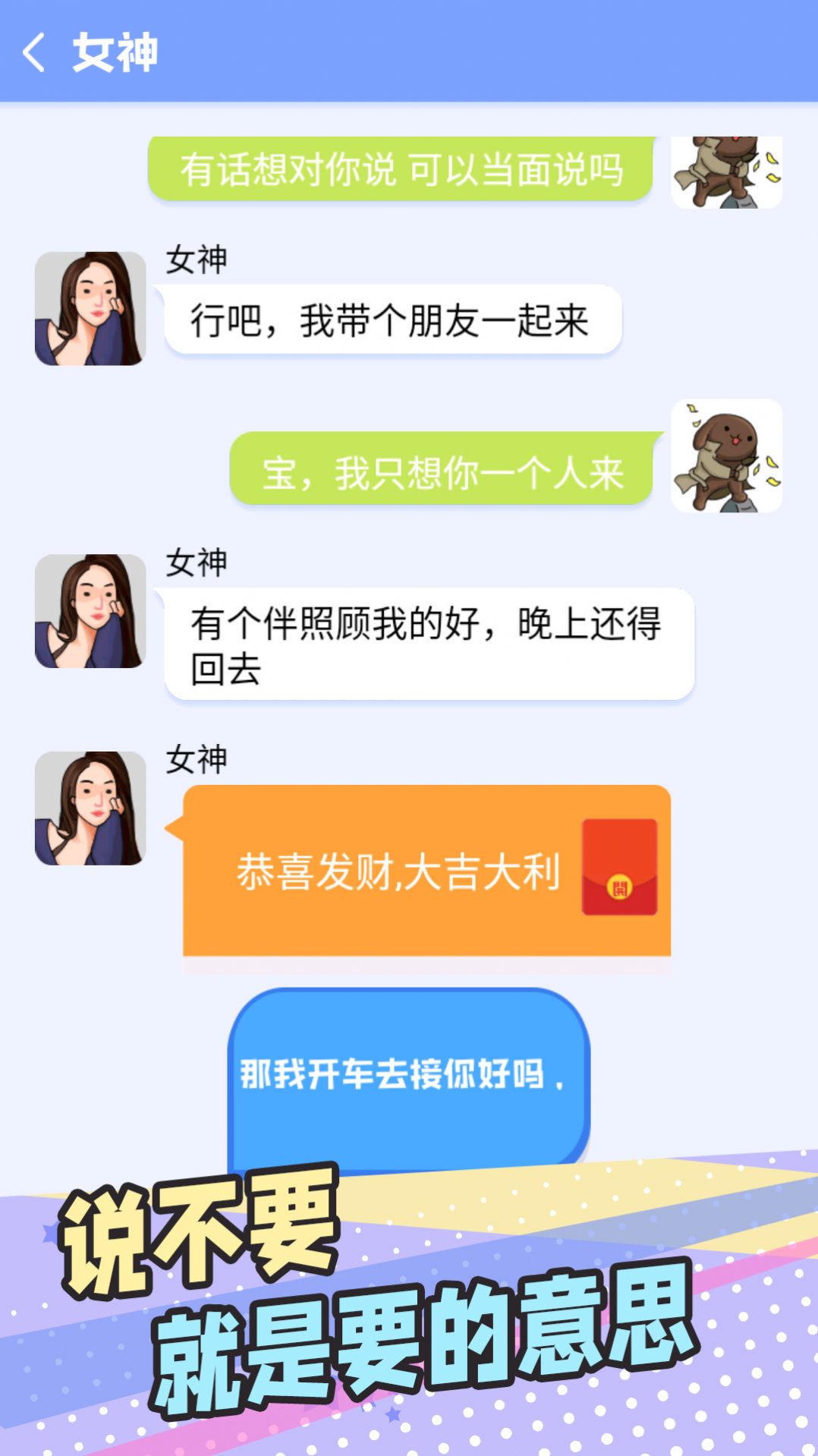The width and height of the screenshot is (818, 1456).
Task: Click the avatar next to the red packet
Action: pos(91,808)
